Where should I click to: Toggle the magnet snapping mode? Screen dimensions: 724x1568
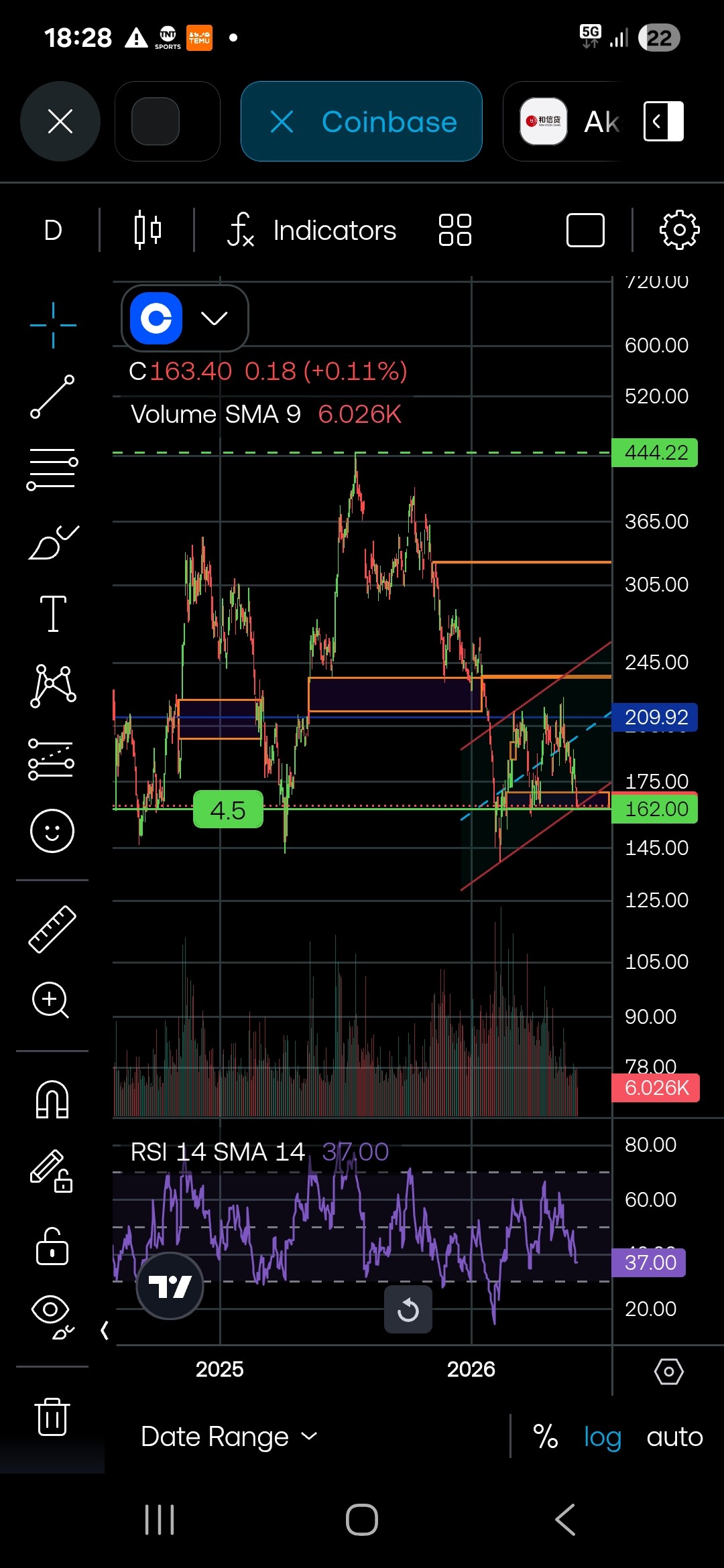coord(52,1100)
